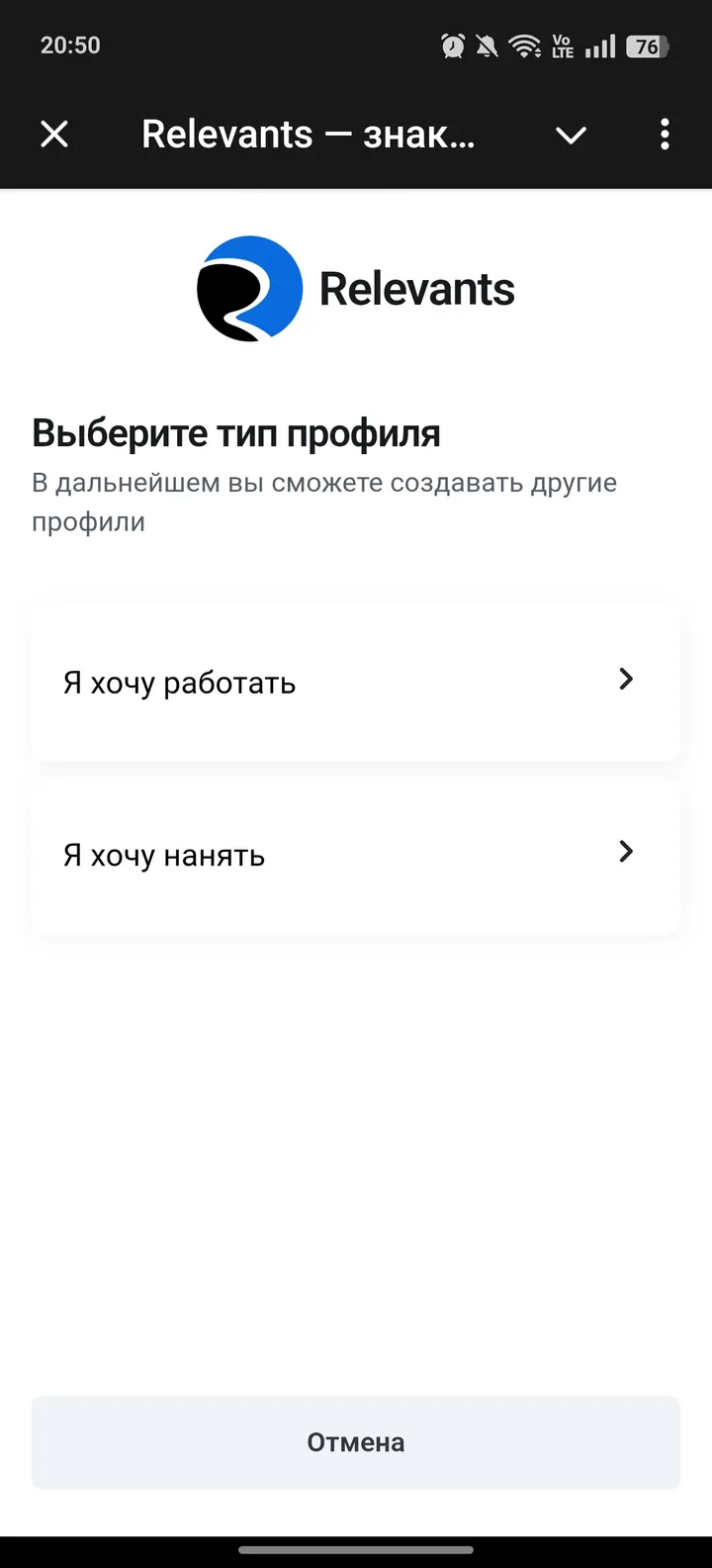Image resolution: width=712 pixels, height=1568 pixels.
Task: Select the Wi-Fi status icon
Action: pos(524,45)
